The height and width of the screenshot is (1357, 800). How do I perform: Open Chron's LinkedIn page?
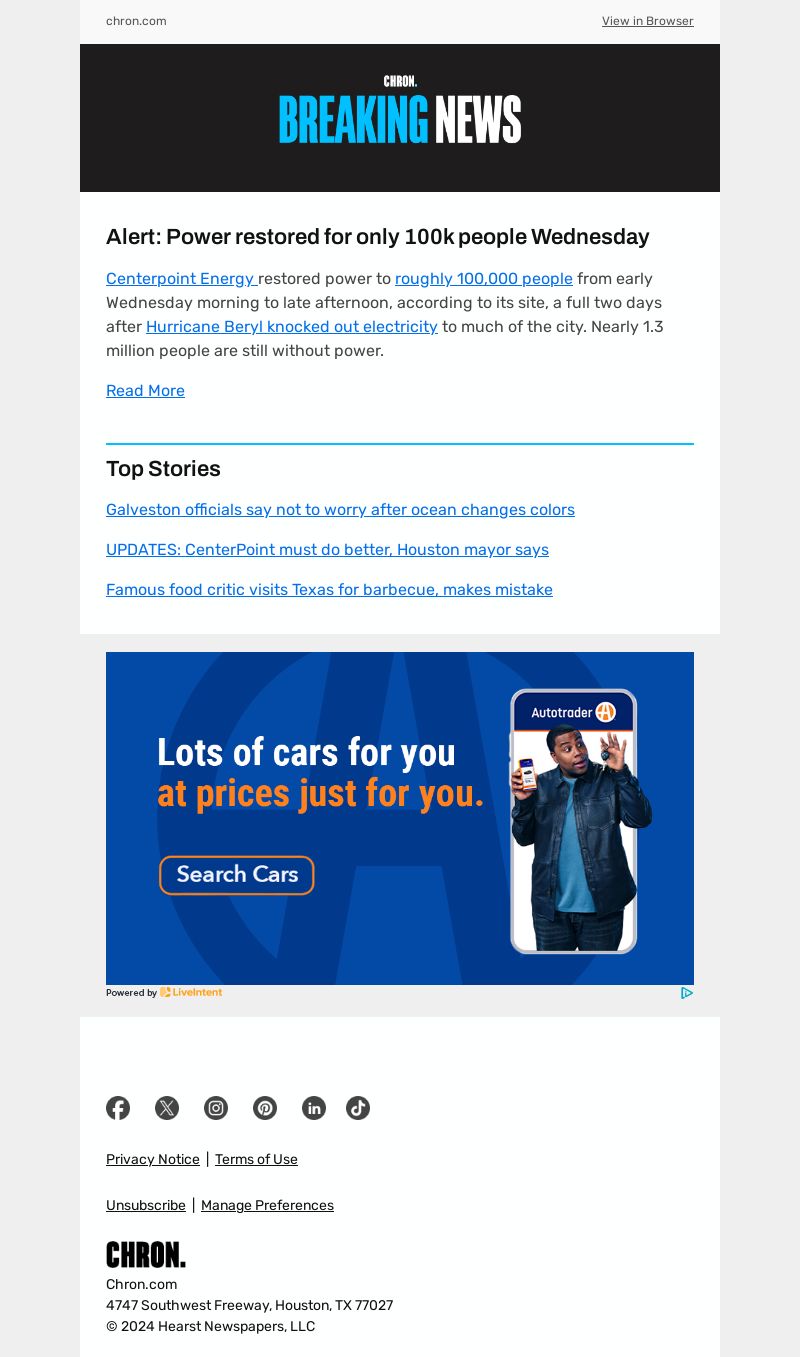click(x=314, y=1108)
